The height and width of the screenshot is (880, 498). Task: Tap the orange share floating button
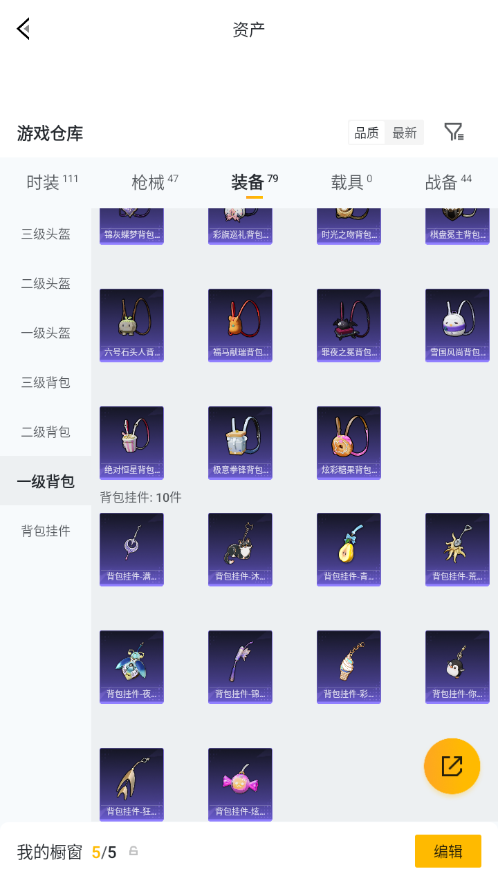tap(452, 766)
